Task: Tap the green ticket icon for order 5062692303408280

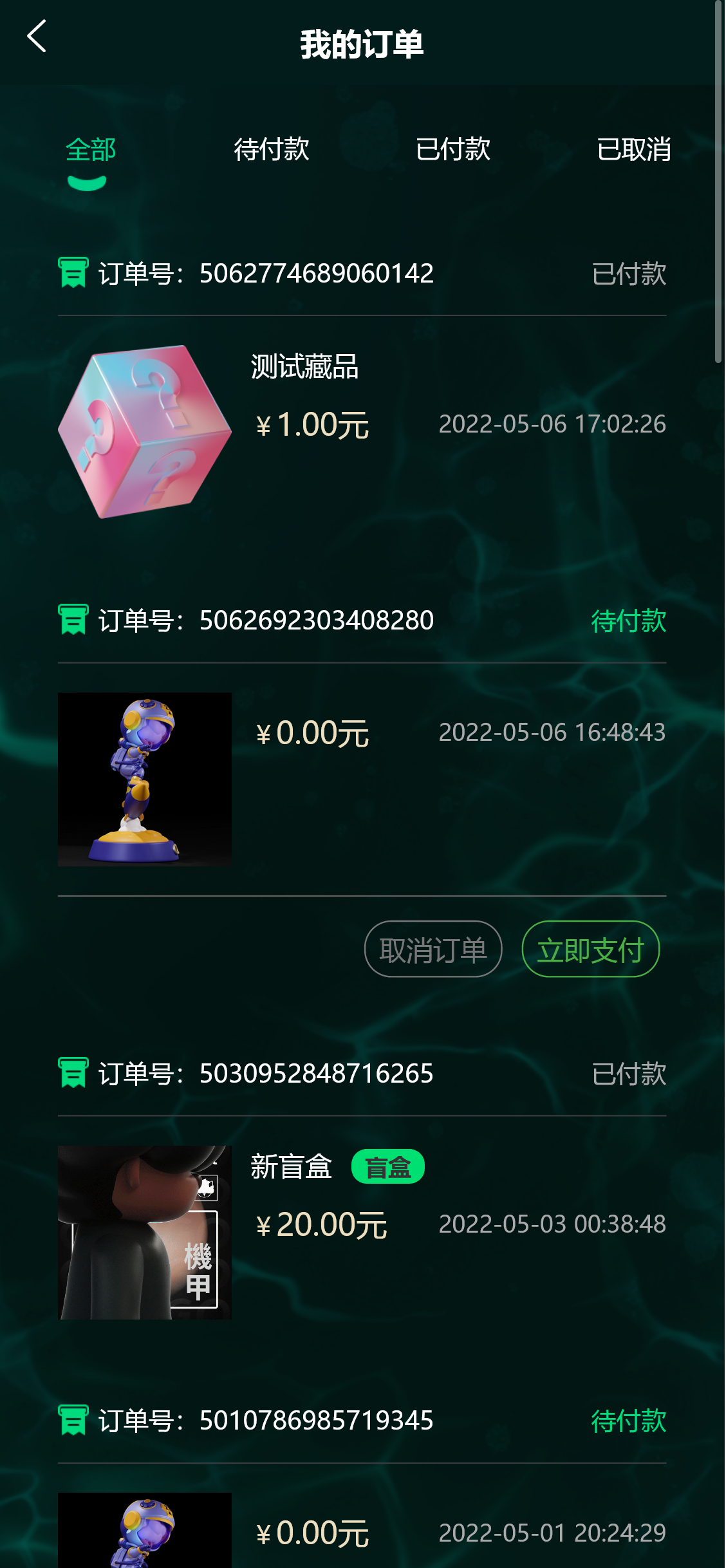Action: click(72, 621)
